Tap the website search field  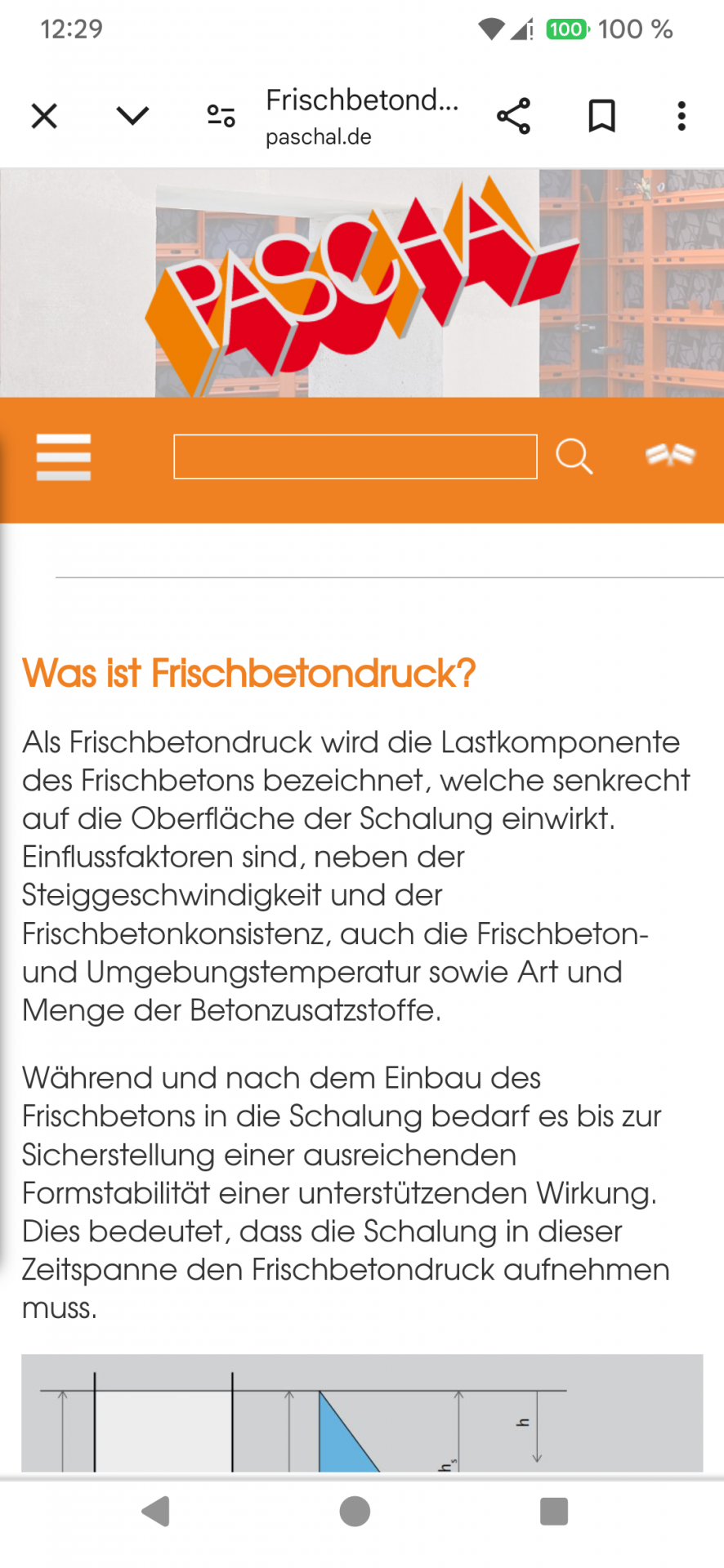355,457
